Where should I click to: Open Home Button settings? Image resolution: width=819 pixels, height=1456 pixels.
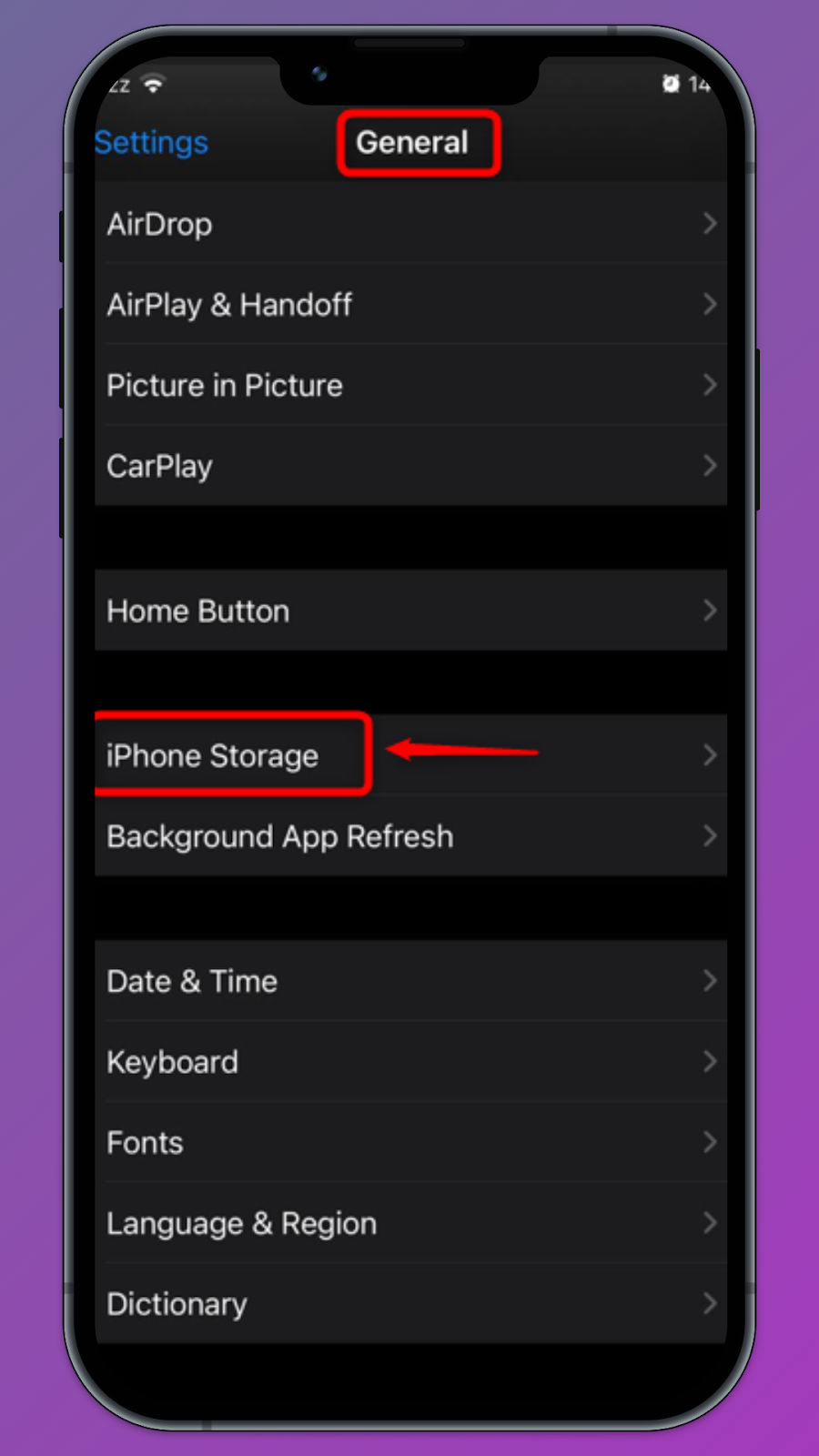click(x=409, y=611)
